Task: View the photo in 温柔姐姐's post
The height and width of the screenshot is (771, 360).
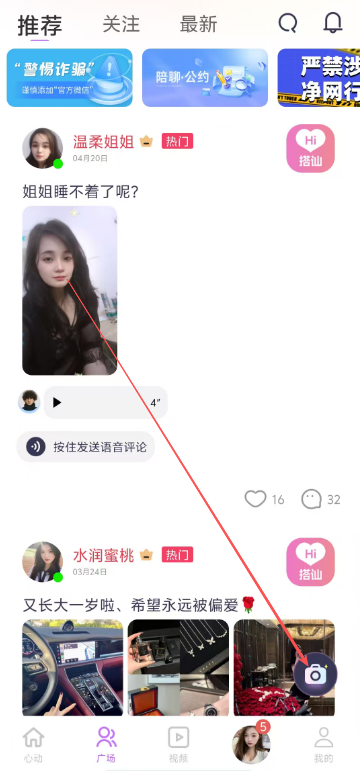Action: [x=70, y=291]
